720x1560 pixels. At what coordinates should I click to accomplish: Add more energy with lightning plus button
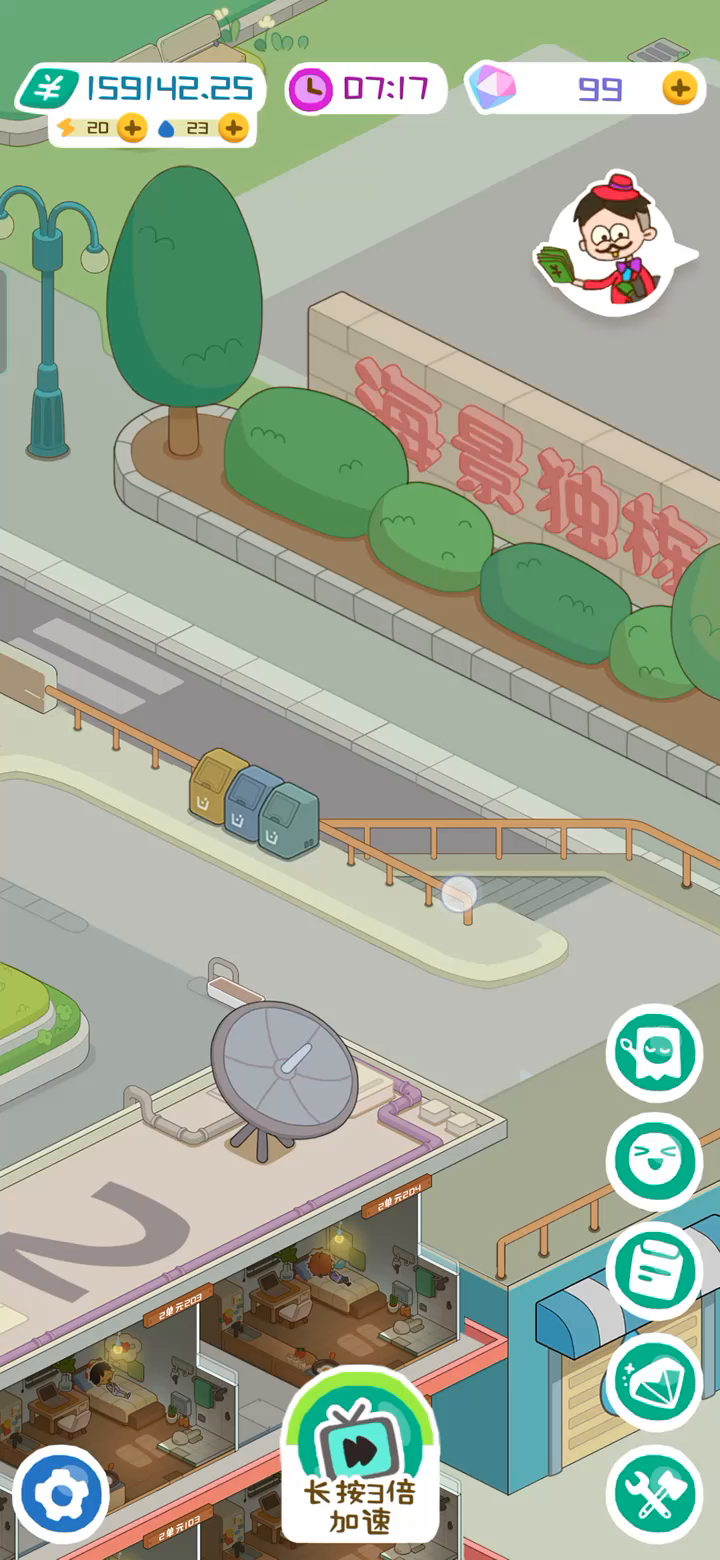tap(132, 128)
